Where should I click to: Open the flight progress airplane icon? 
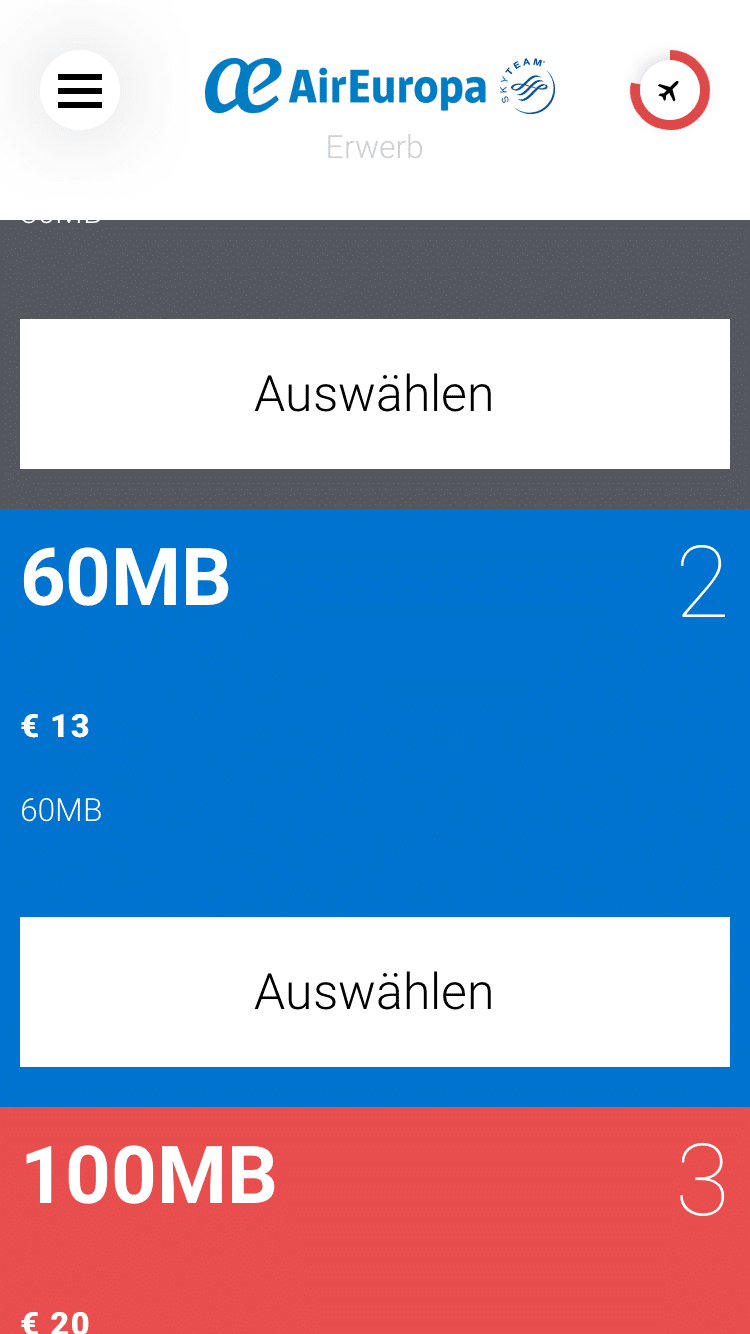point(669,91)
